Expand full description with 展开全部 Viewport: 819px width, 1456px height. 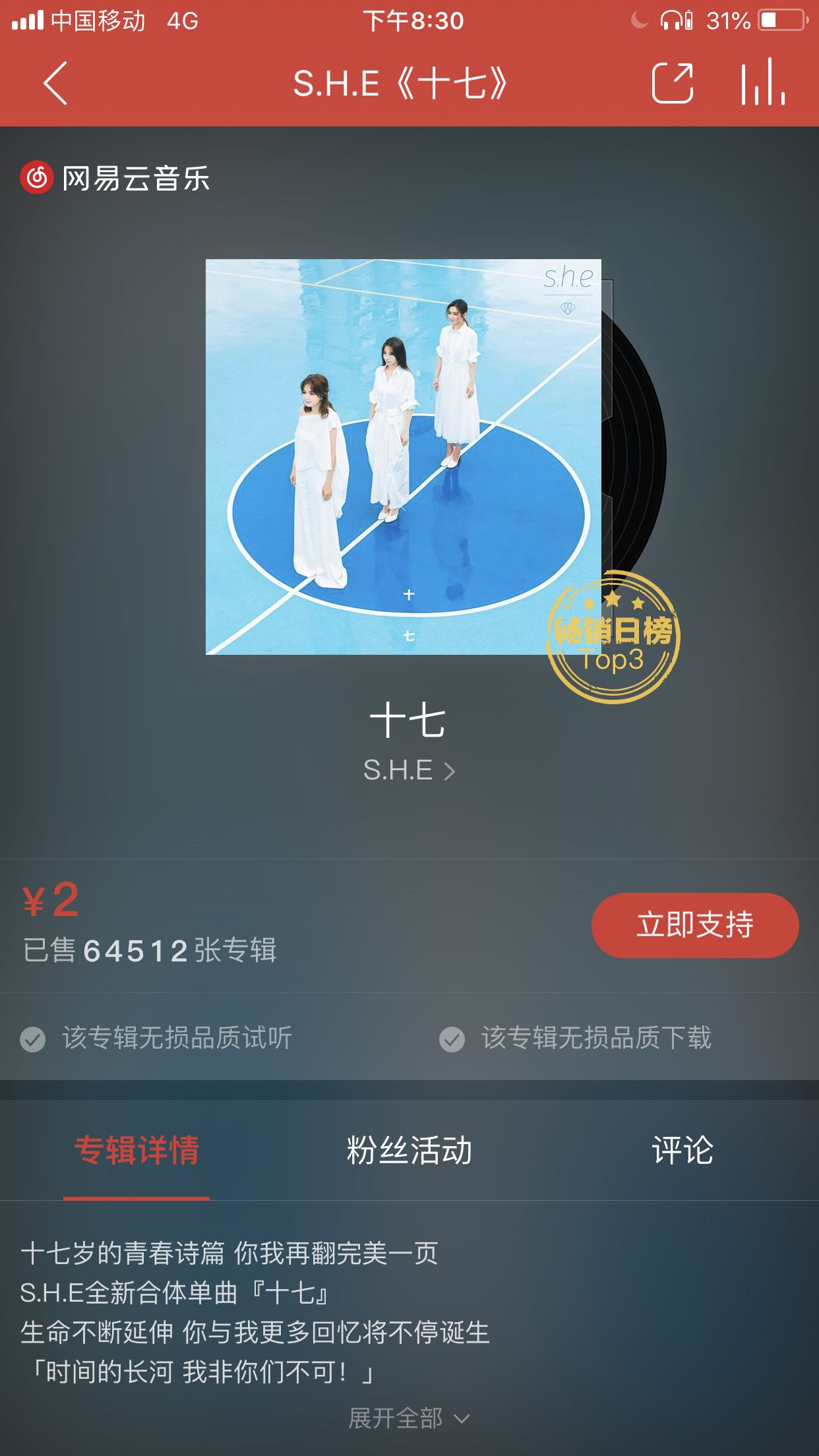click(x=409, y=1418)
